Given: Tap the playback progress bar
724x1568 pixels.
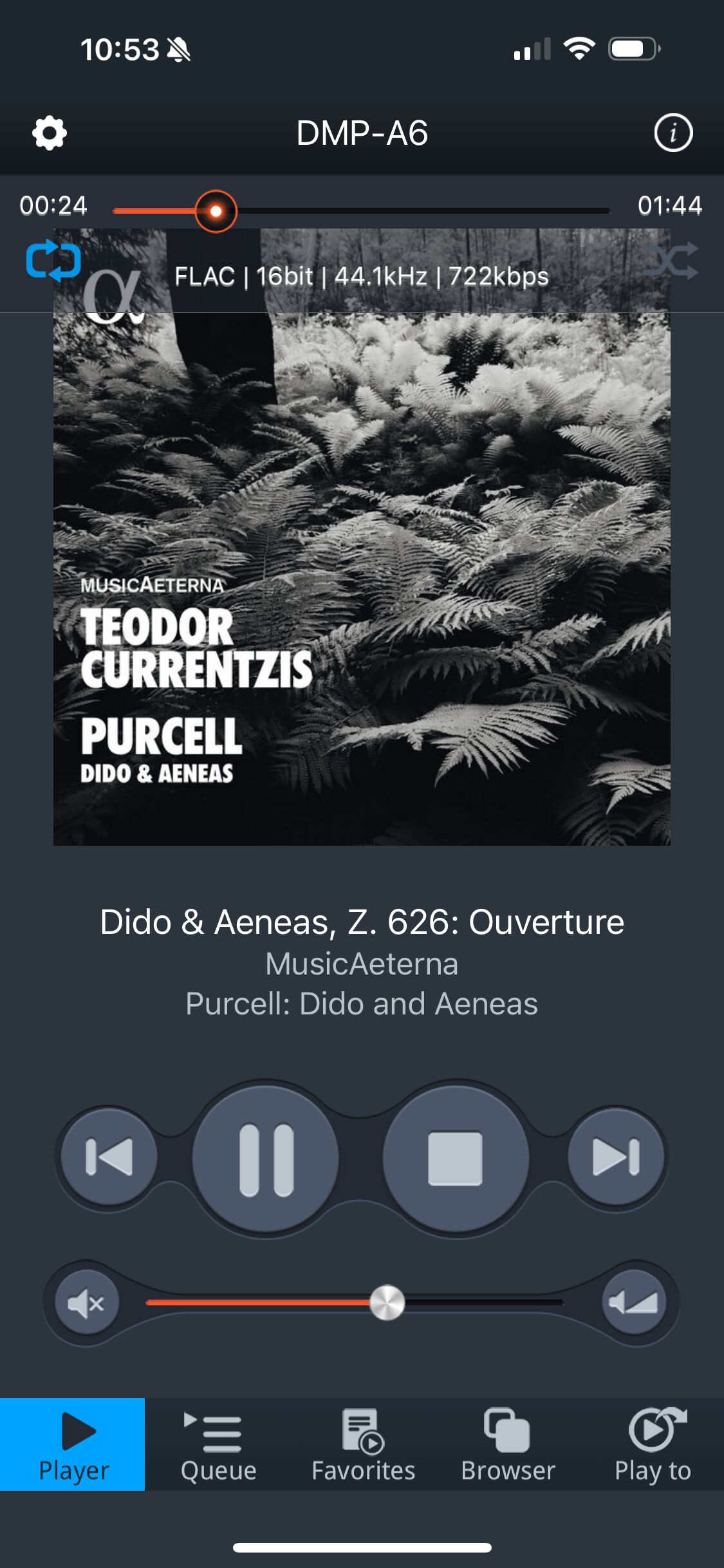Looking at the screenshot, I should (x=361, y=210).
